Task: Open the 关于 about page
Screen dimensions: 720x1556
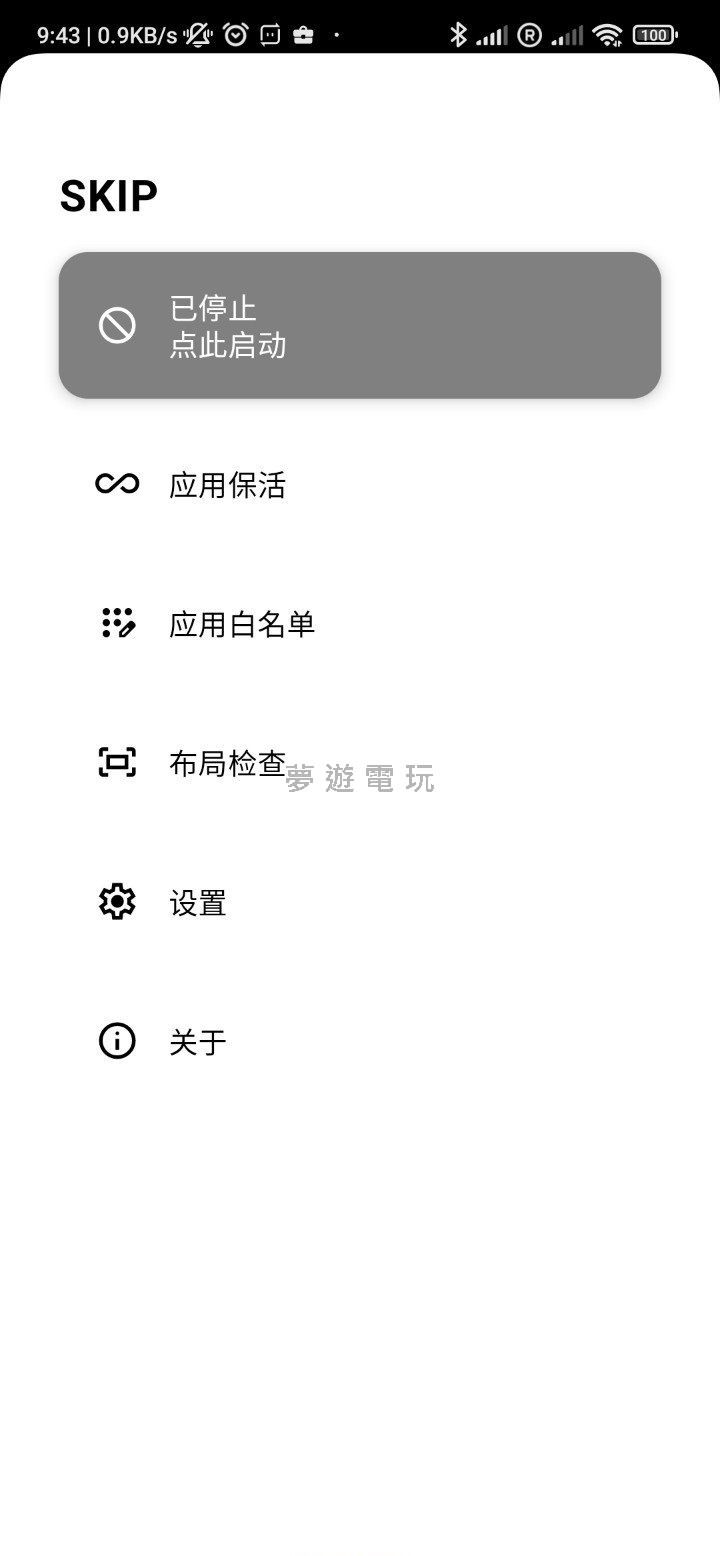Action: (197, 1042)
